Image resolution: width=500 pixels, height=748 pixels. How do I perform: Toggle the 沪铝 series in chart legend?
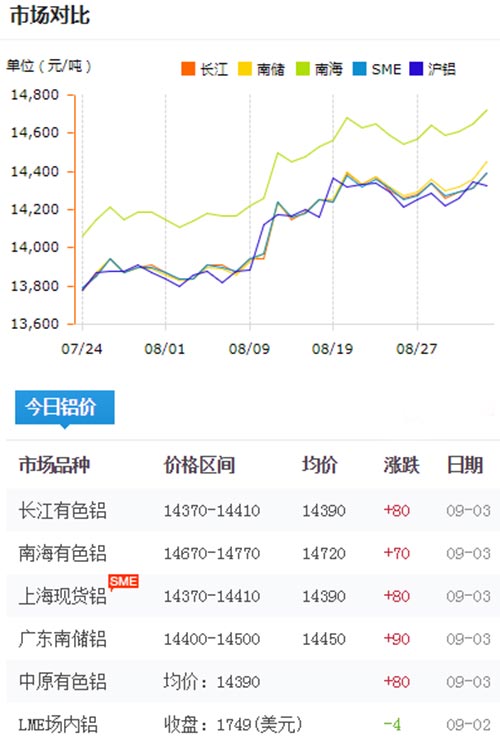coord(433,69)
